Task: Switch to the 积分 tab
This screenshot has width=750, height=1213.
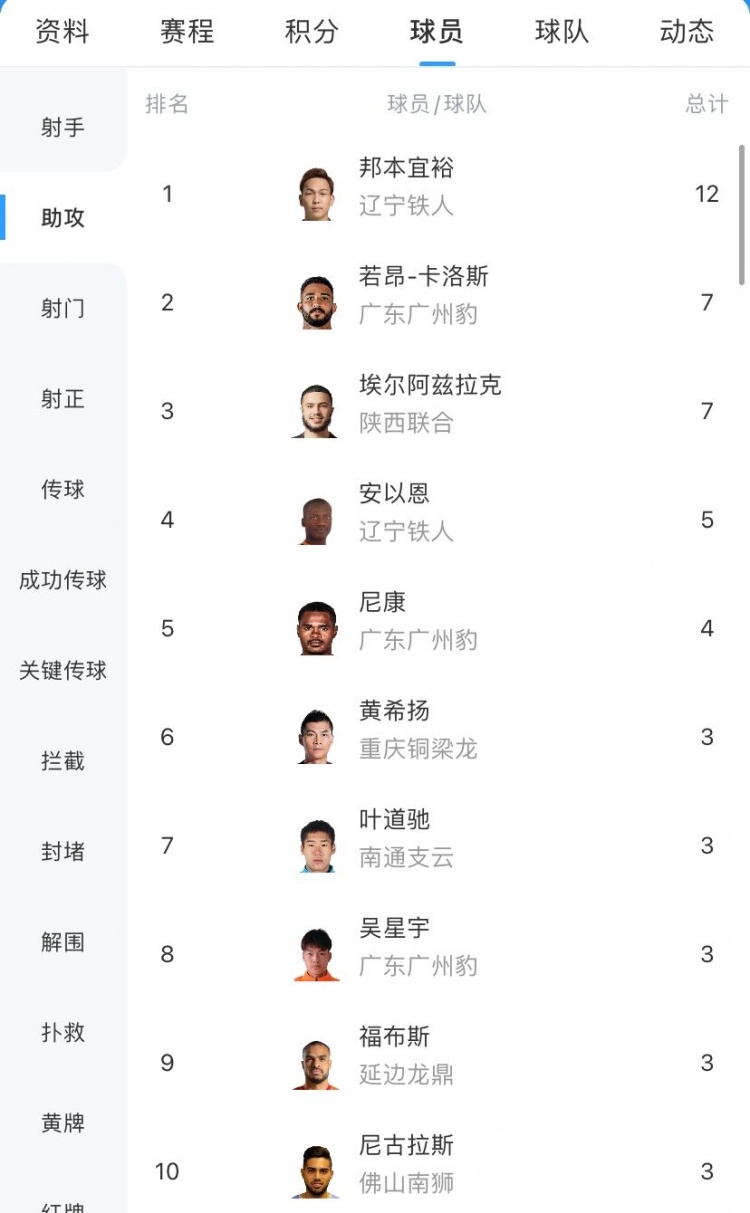Action: click(x=312, y=32)
